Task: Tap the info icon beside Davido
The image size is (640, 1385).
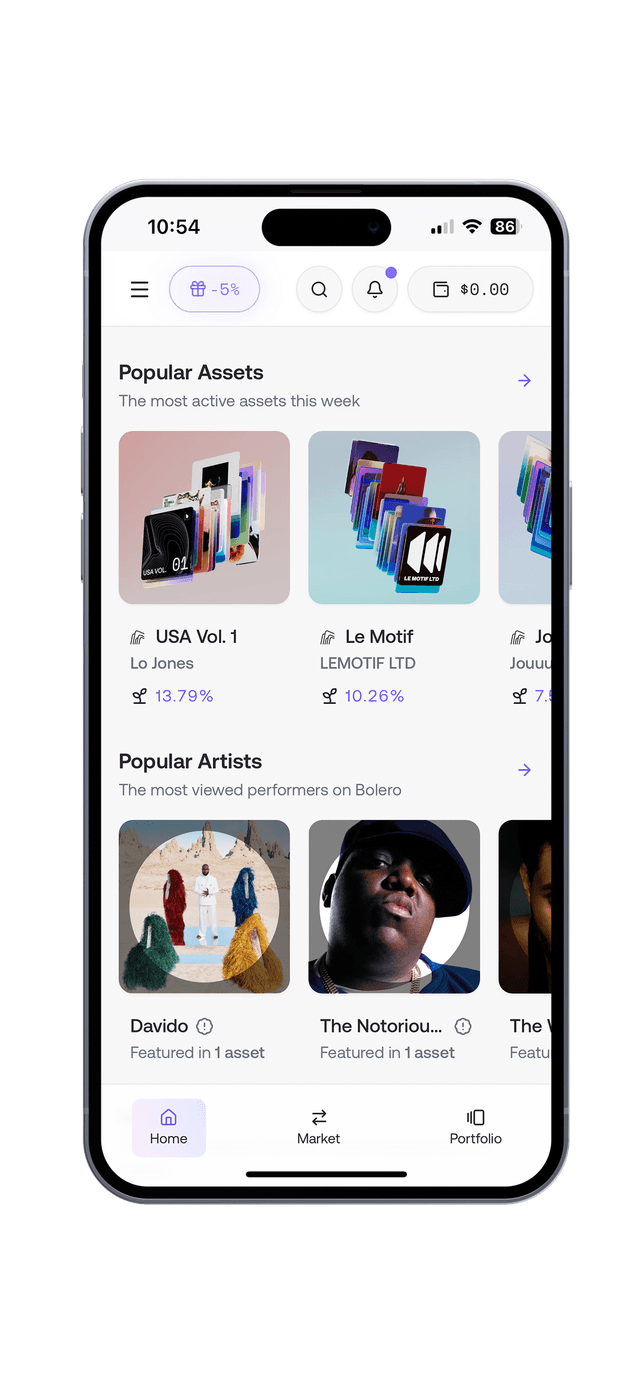Action: tap(204, 1026)
